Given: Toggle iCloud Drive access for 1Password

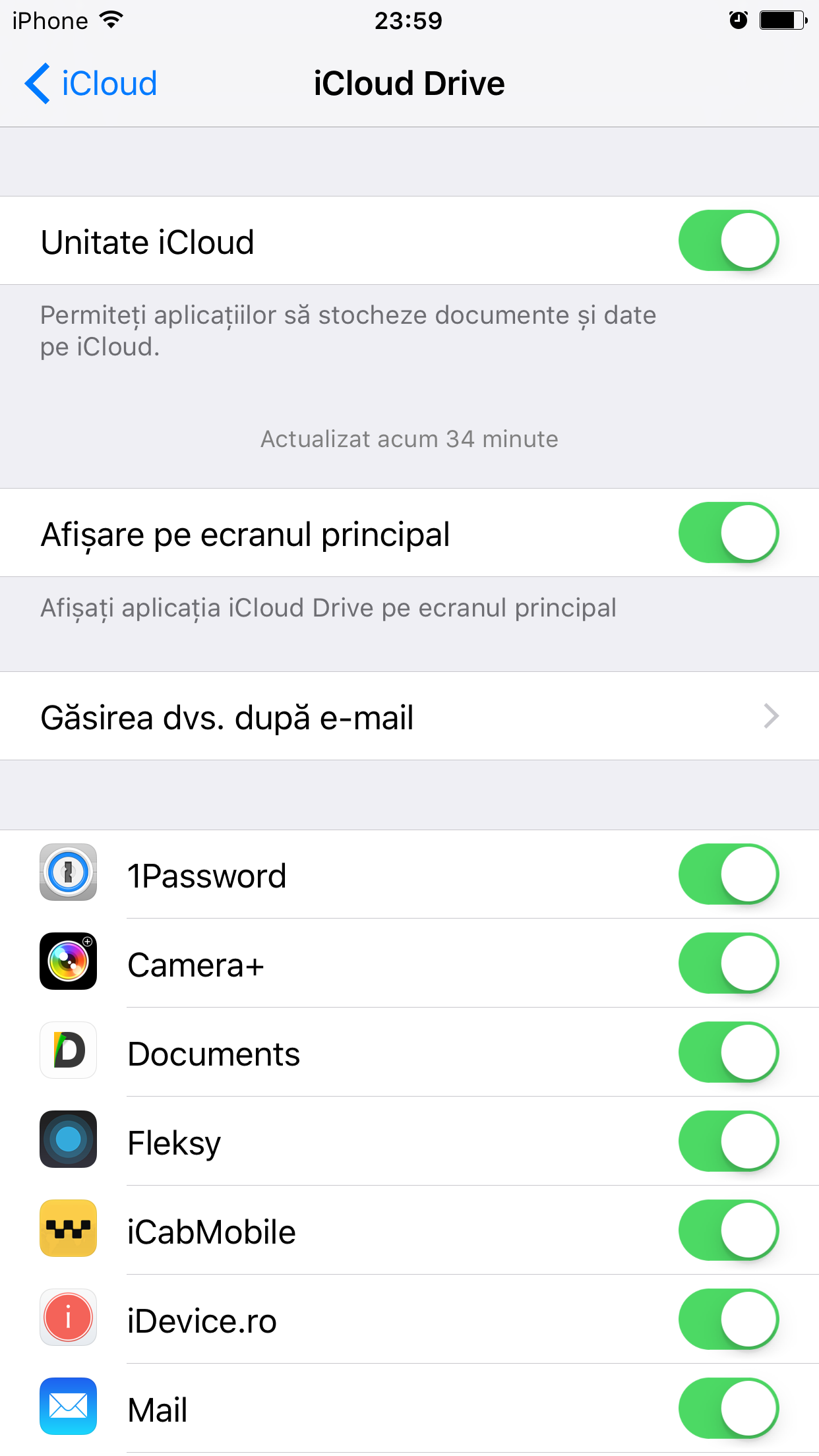Looking at the screenshot, I should pos(728,874).
